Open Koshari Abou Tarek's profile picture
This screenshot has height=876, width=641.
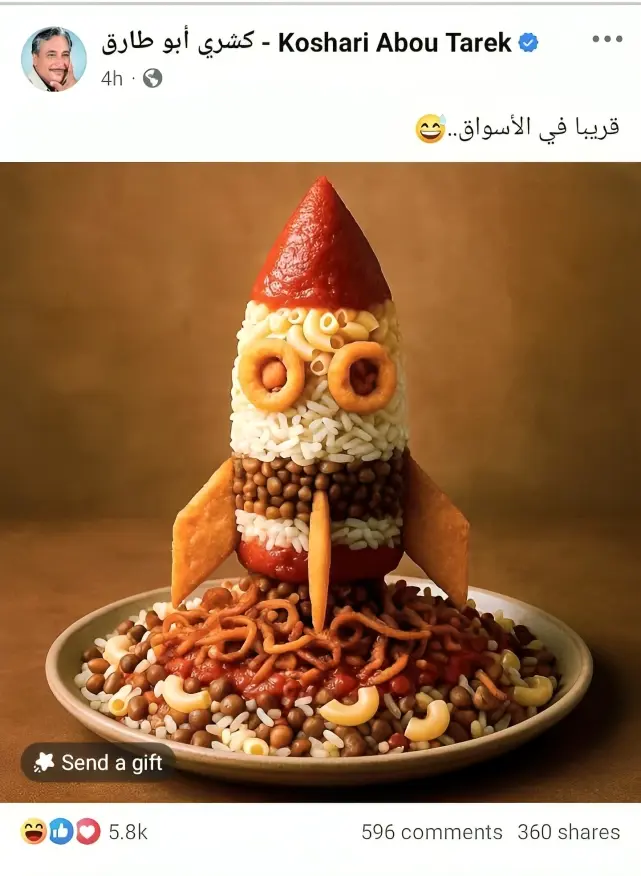54,59
